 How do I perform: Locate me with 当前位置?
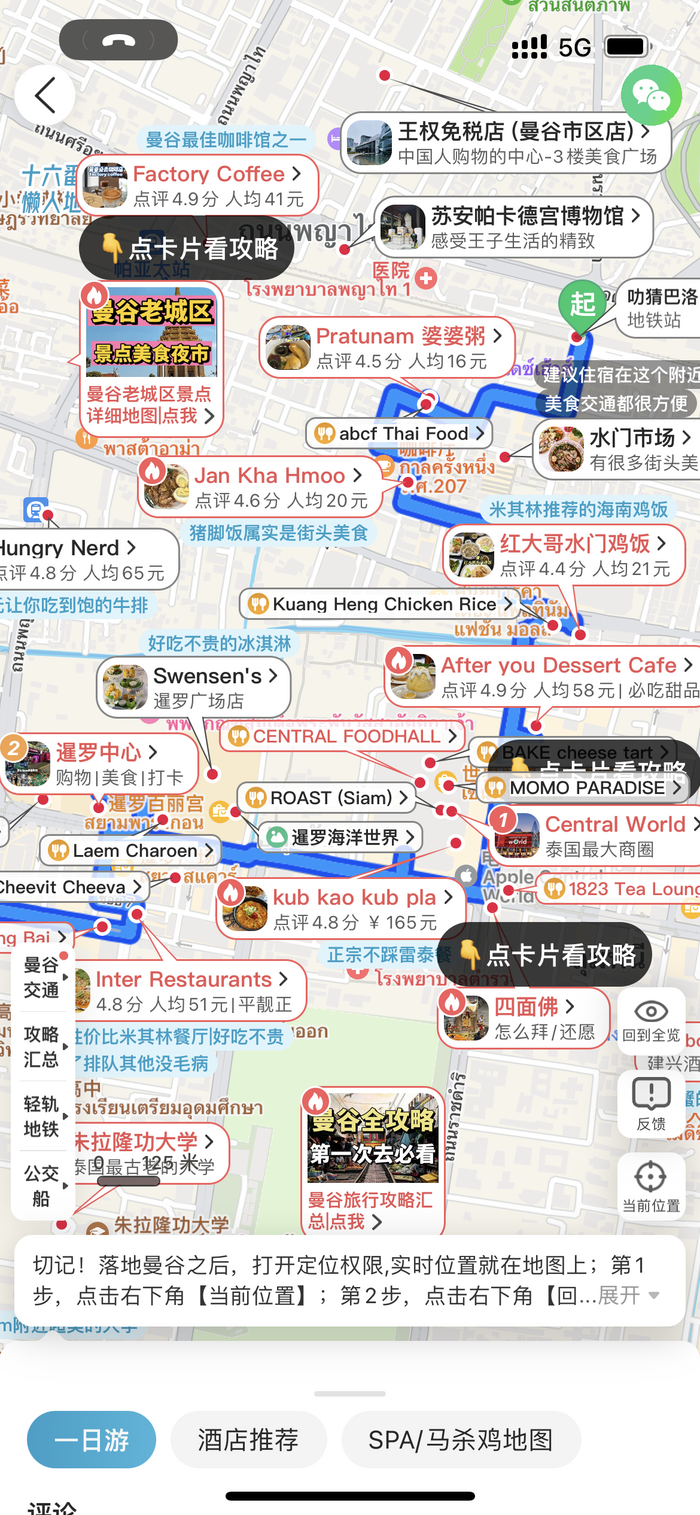pyautogui.click(x=651, y=1186)
